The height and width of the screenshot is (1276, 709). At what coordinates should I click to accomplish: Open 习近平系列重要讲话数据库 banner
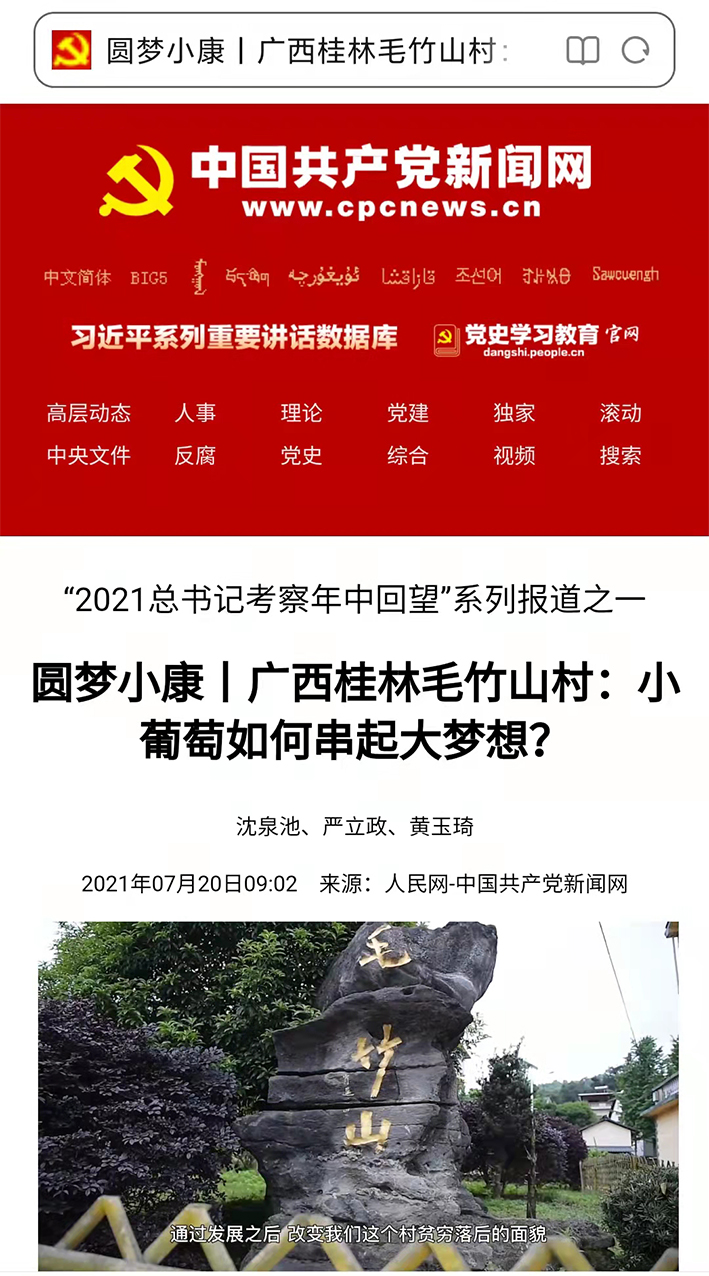[x=234, y=336]
